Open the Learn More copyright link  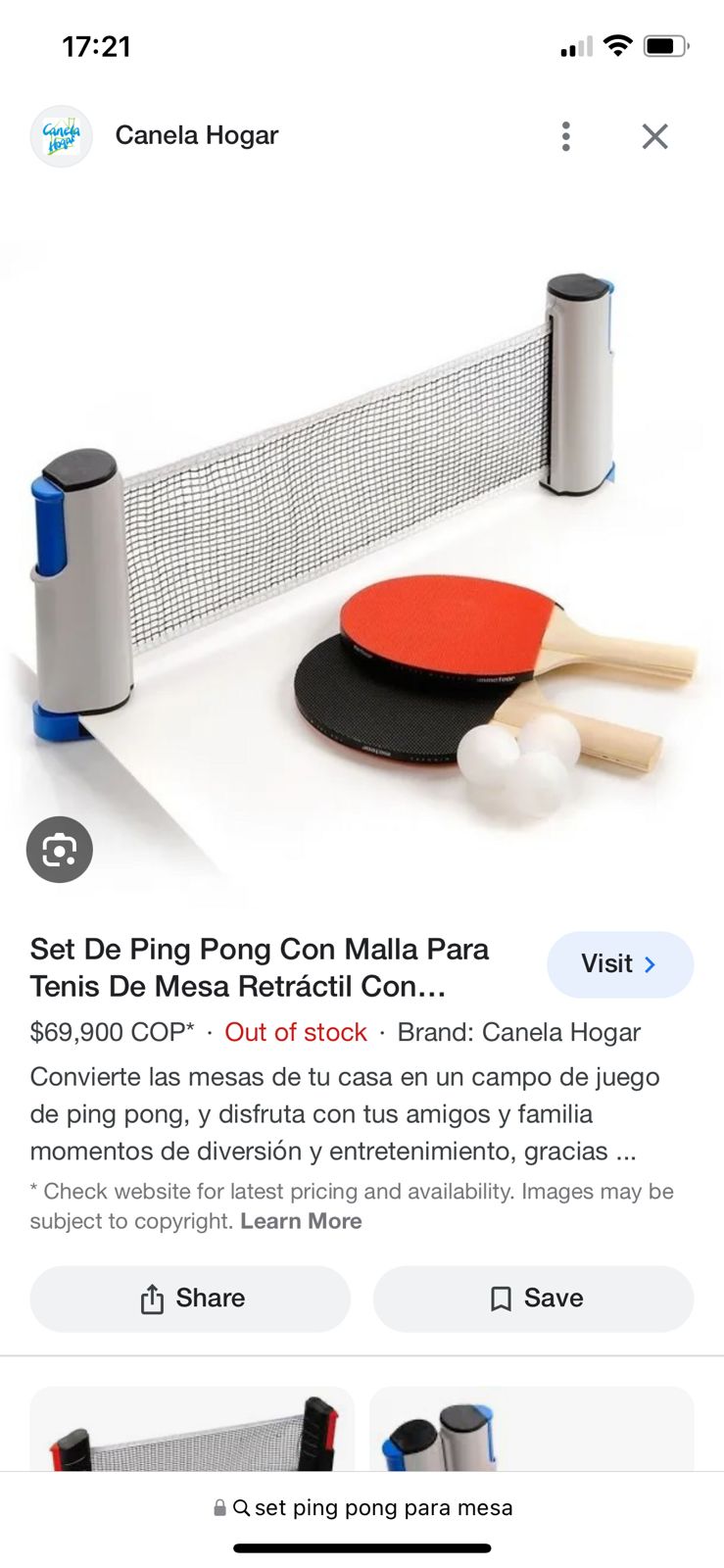(x=301, y=1221)
